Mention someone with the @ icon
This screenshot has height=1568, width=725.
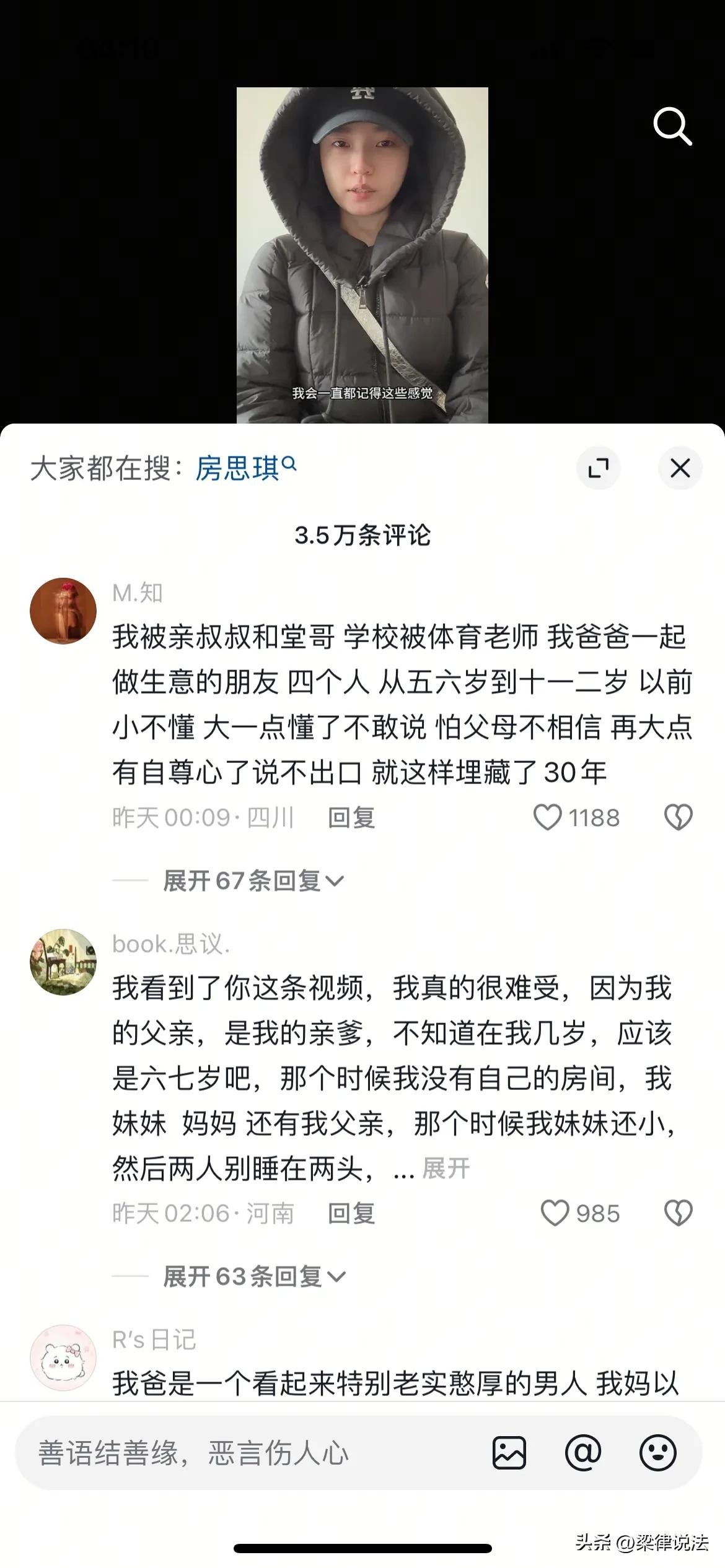pos(583,1453)
